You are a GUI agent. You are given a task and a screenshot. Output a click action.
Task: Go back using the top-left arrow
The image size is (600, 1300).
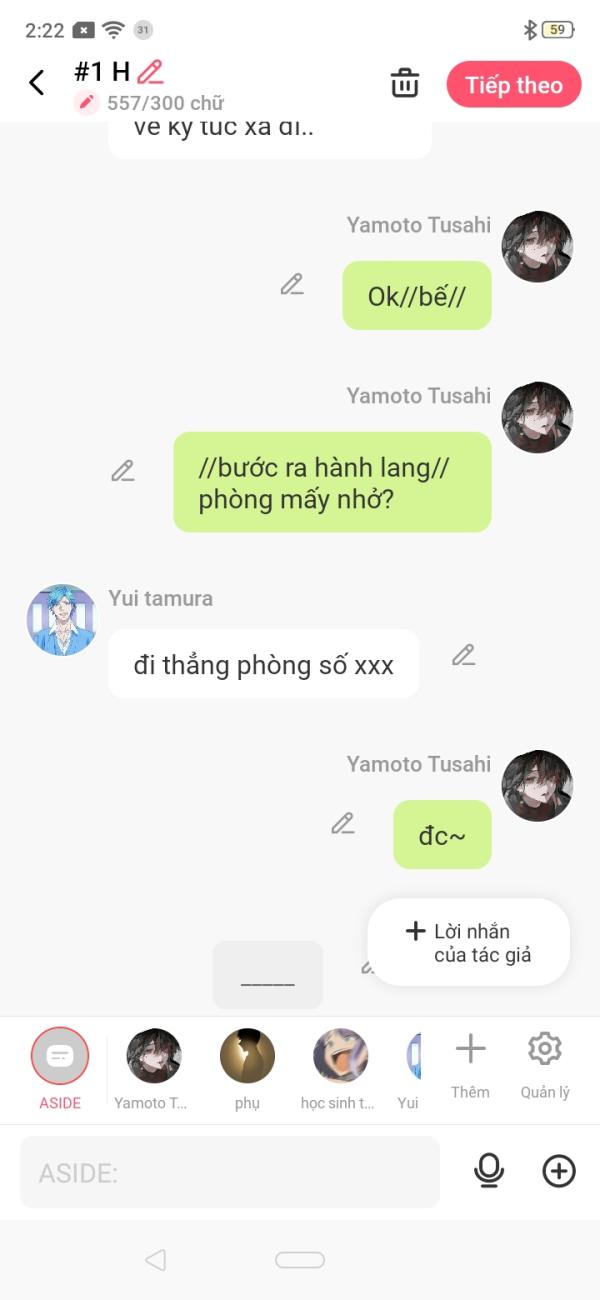click(37, 83)
